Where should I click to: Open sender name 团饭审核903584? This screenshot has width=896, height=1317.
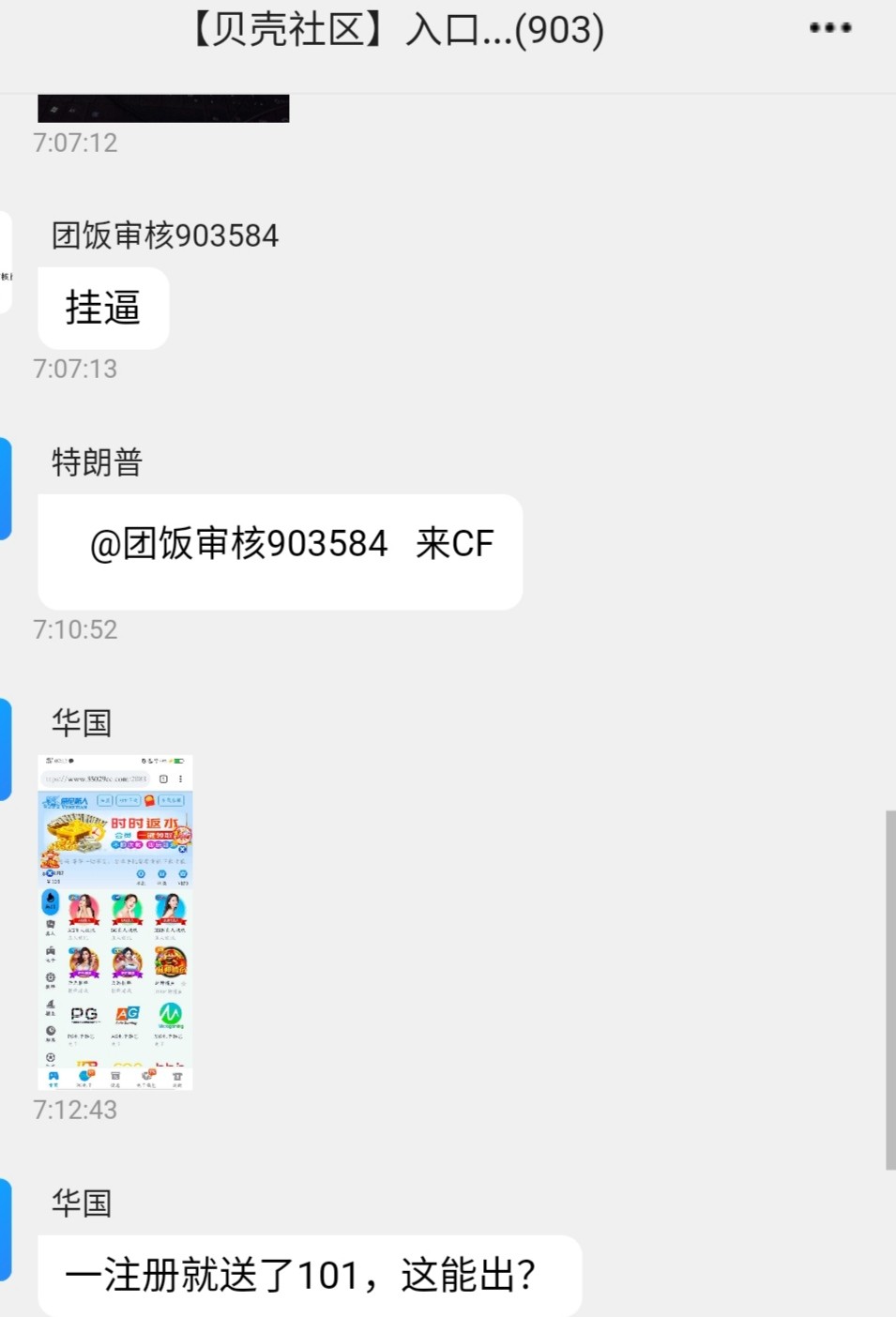[x=165, y=235]
